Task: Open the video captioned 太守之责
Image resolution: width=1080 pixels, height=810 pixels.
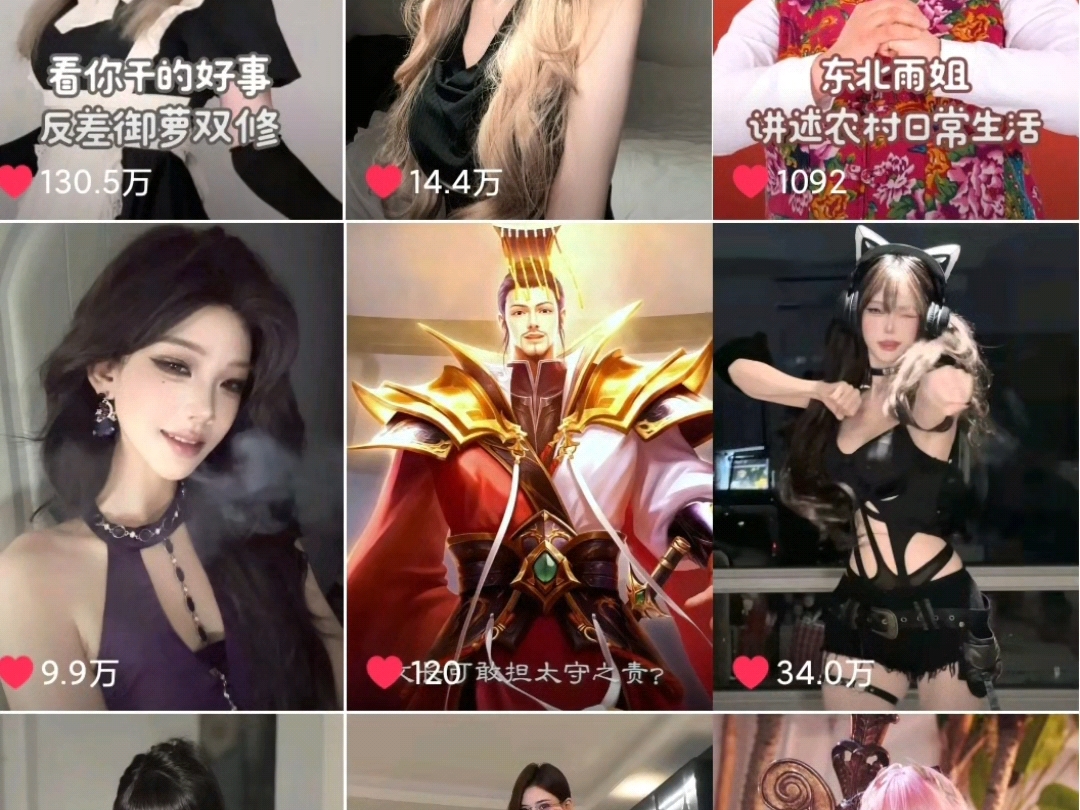Action: click(528, 465)
